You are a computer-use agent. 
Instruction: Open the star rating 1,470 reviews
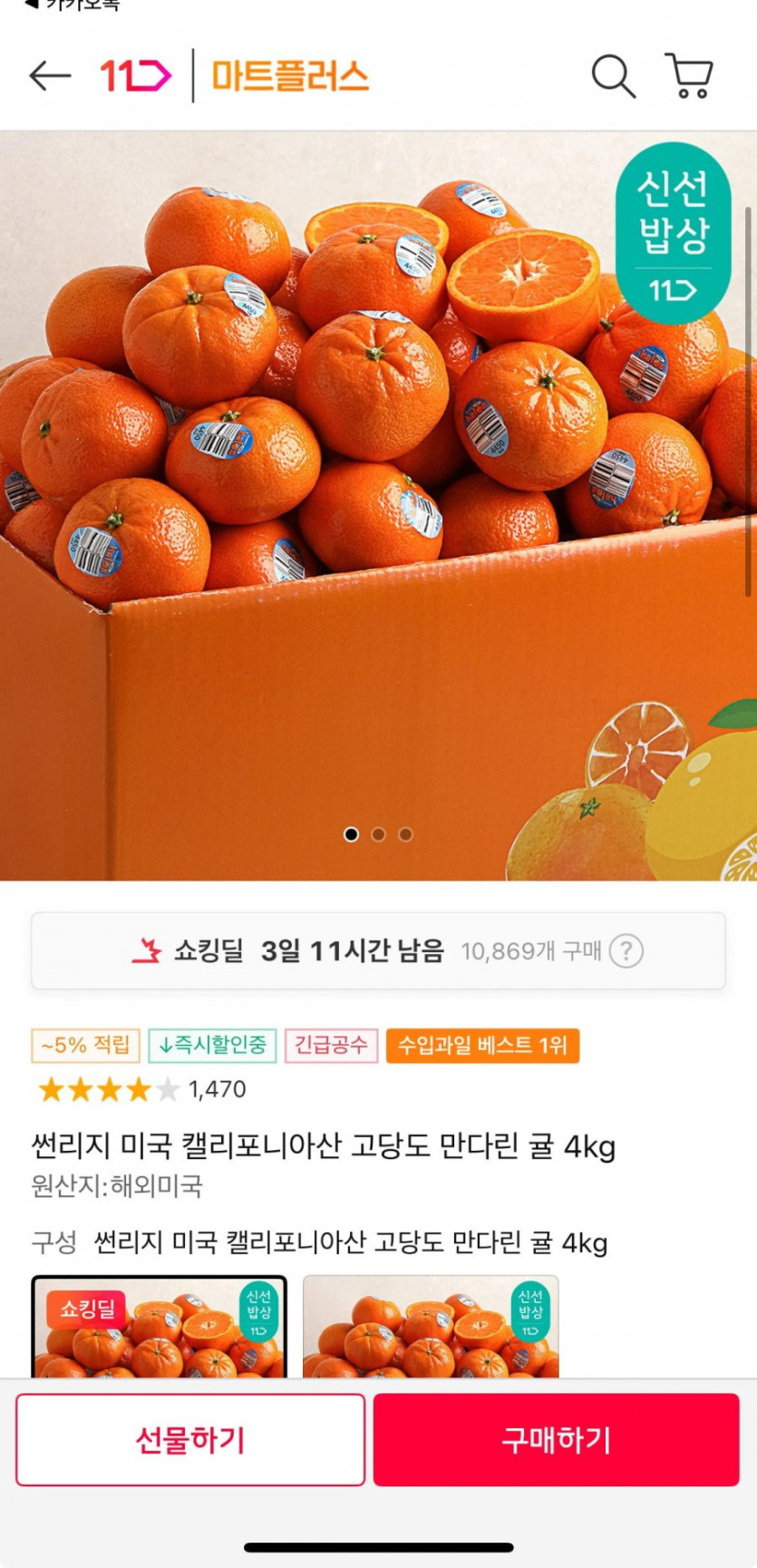pos(141,1089)
